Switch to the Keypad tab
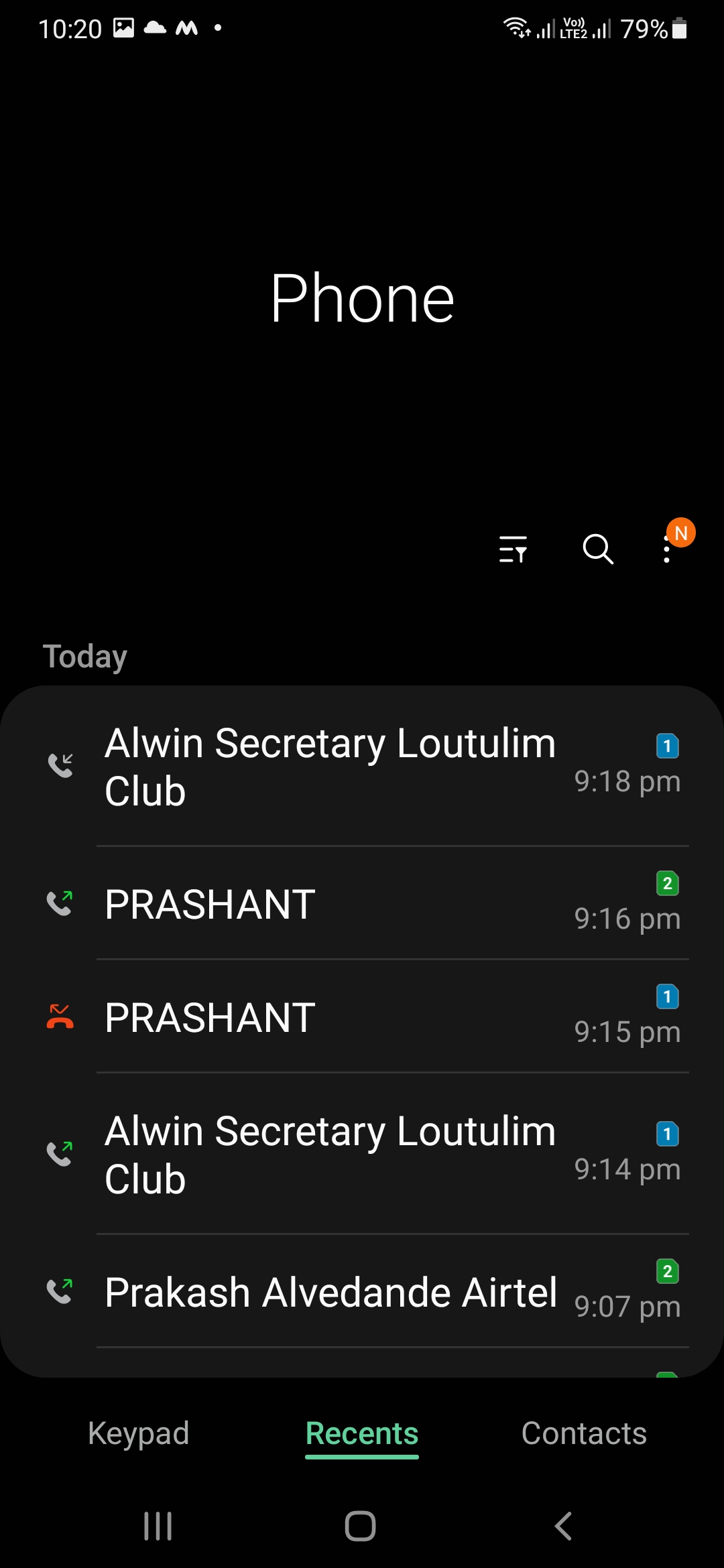 [x=139, y=1434]
